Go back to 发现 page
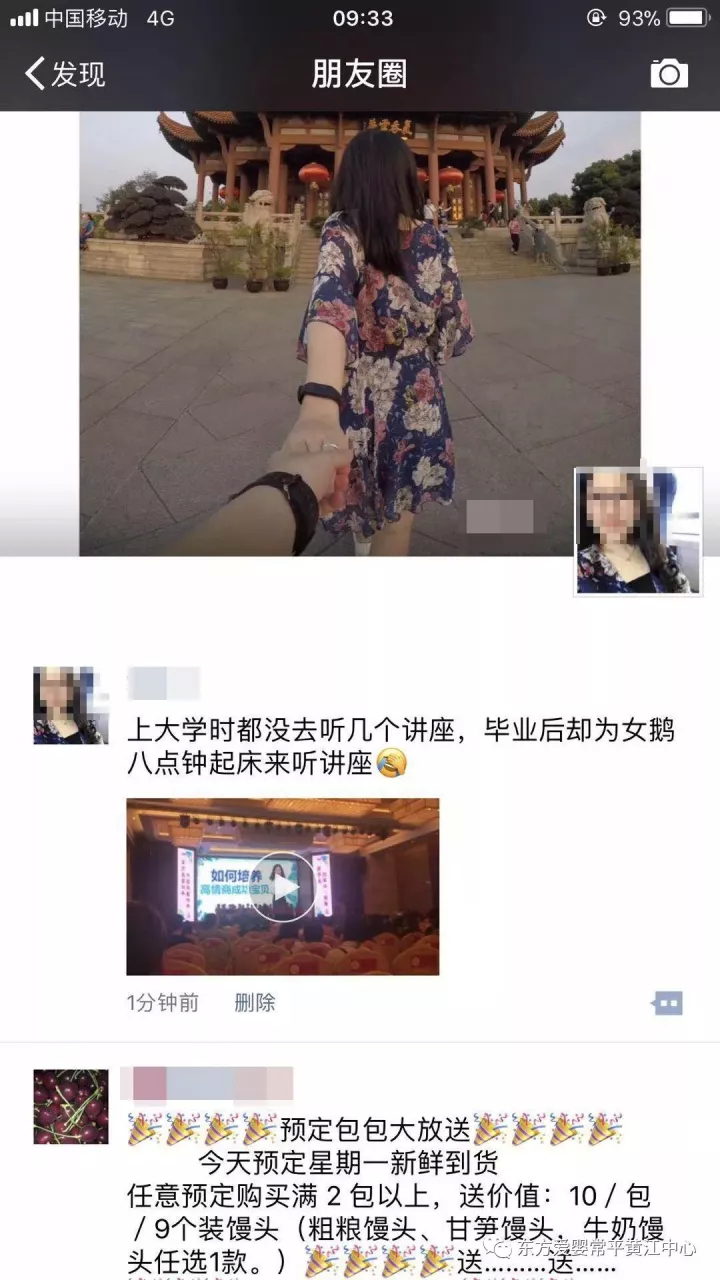Viewport: 720px width, 1280px height. [x=66, y=74]
